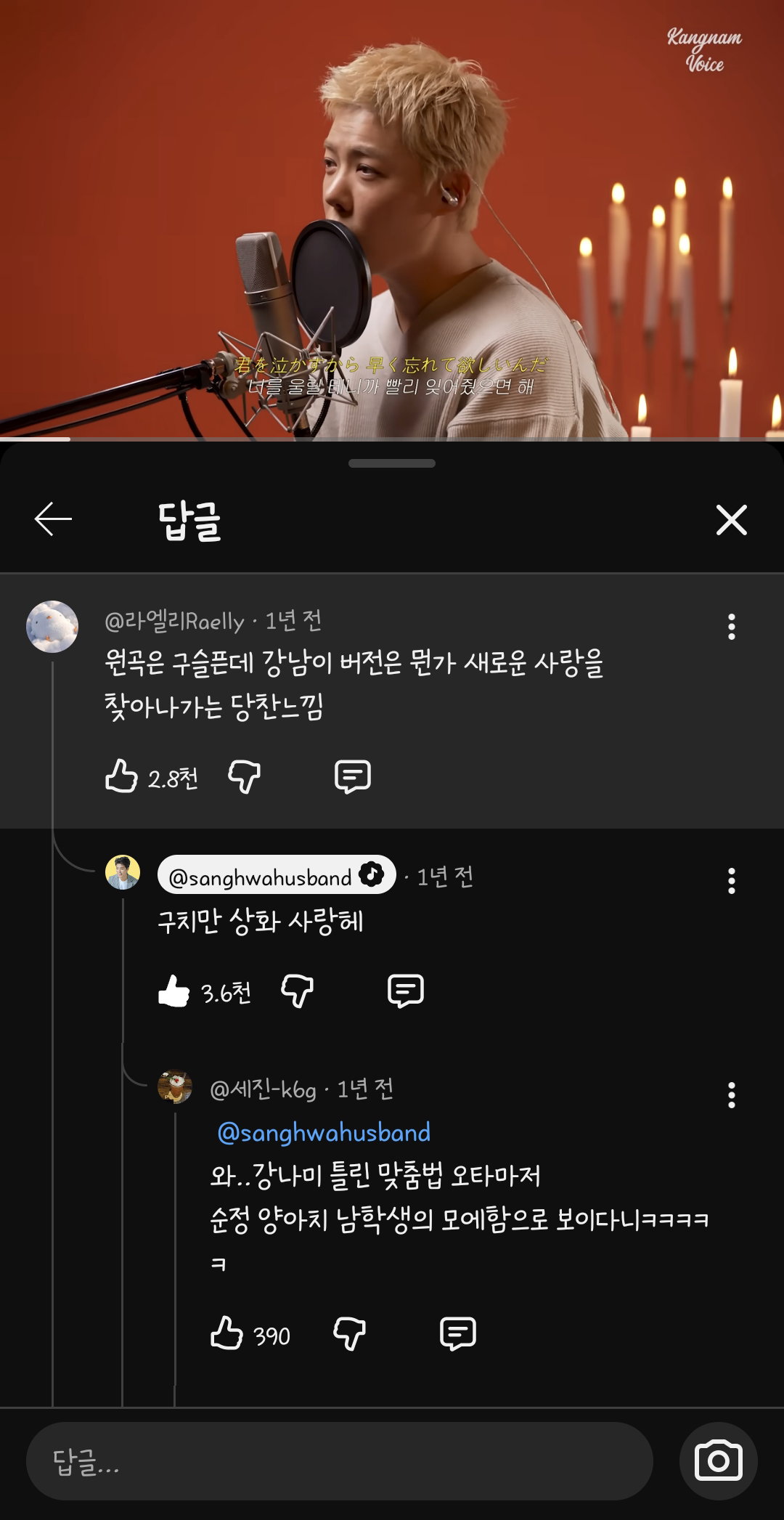Open @라엘리Raelly's profile avatar
Viewport: 784px width, 1520px height.
coord(52,626)
